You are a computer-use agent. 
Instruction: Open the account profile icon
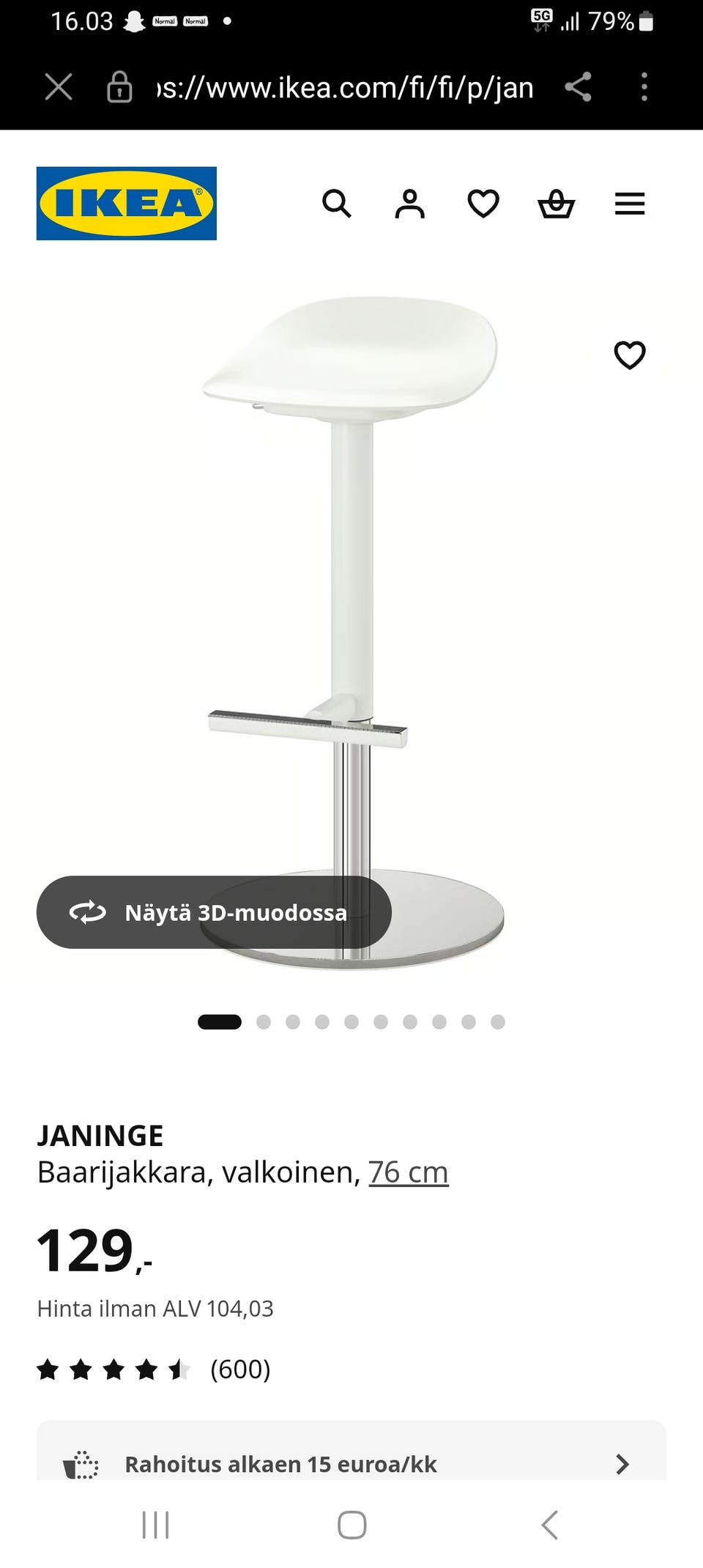(410, 204)
